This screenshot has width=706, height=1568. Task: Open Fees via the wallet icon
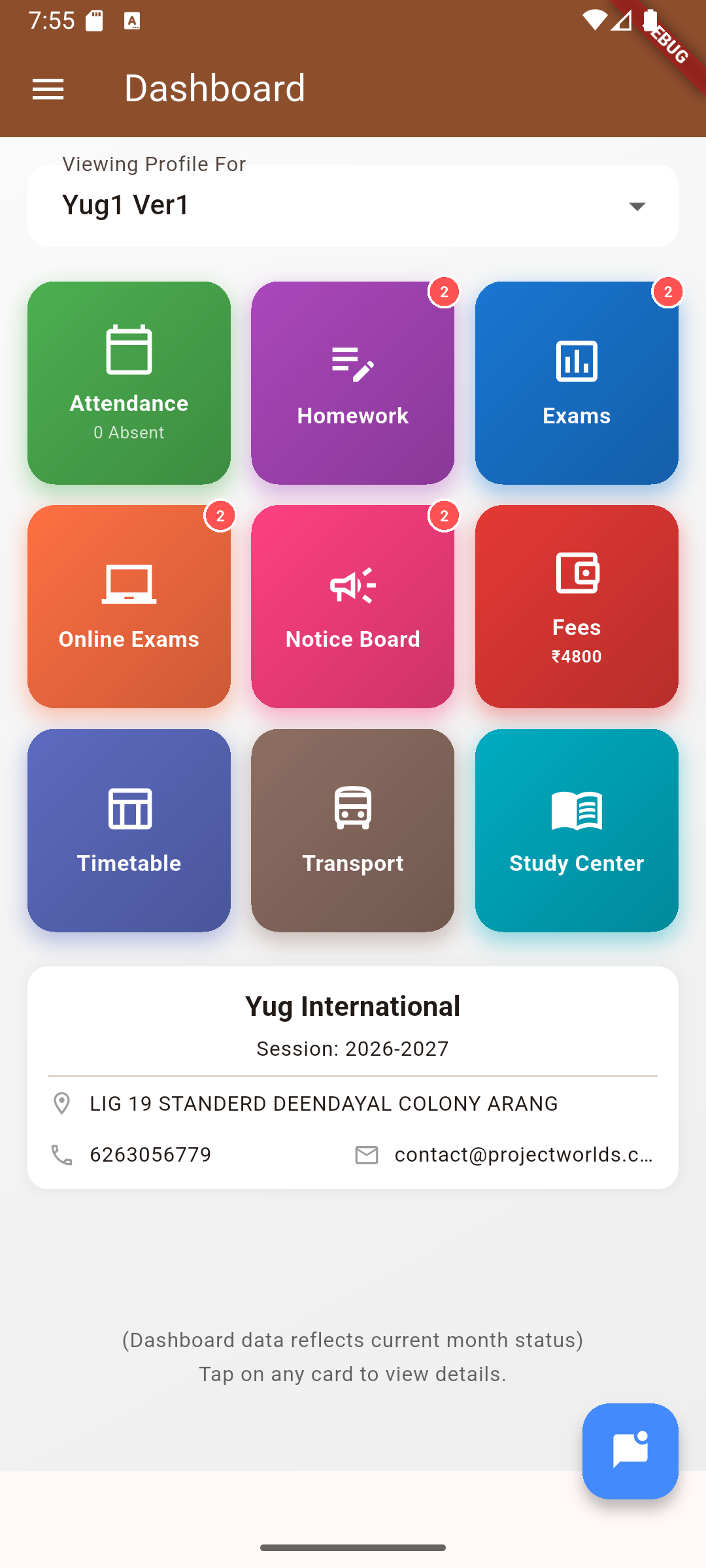(x=577, y=575)
